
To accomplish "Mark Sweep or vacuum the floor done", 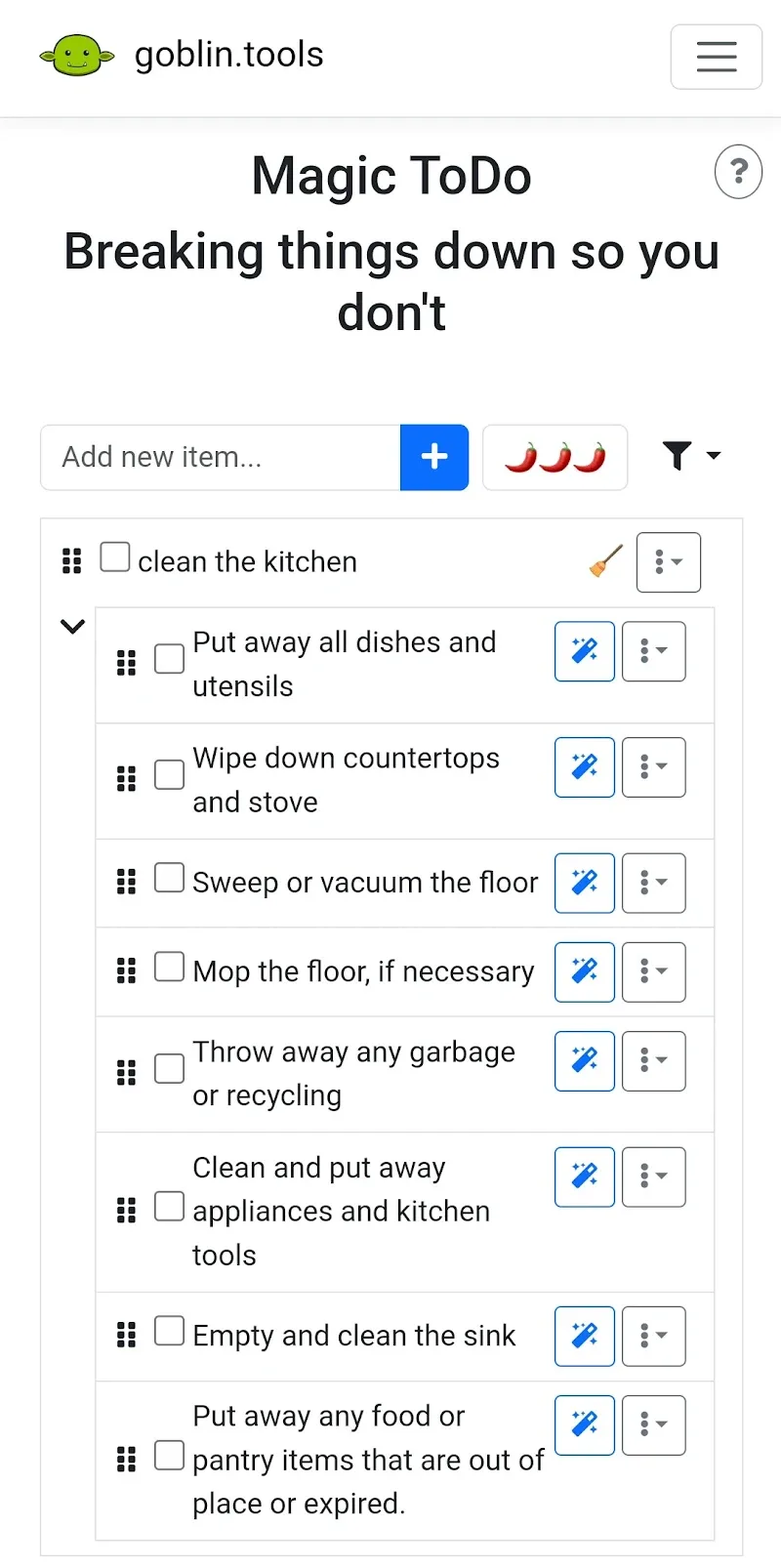I will (169, 878).
